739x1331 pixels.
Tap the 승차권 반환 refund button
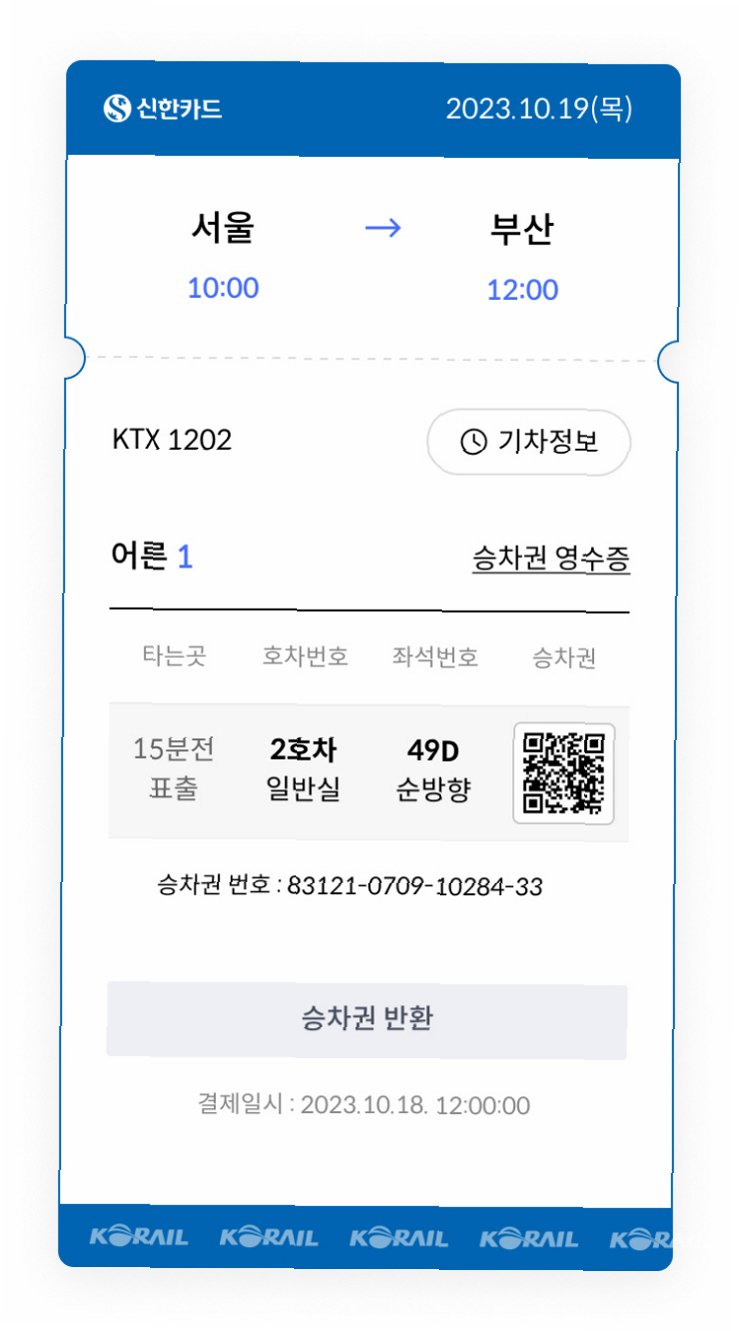[367, 1020]
